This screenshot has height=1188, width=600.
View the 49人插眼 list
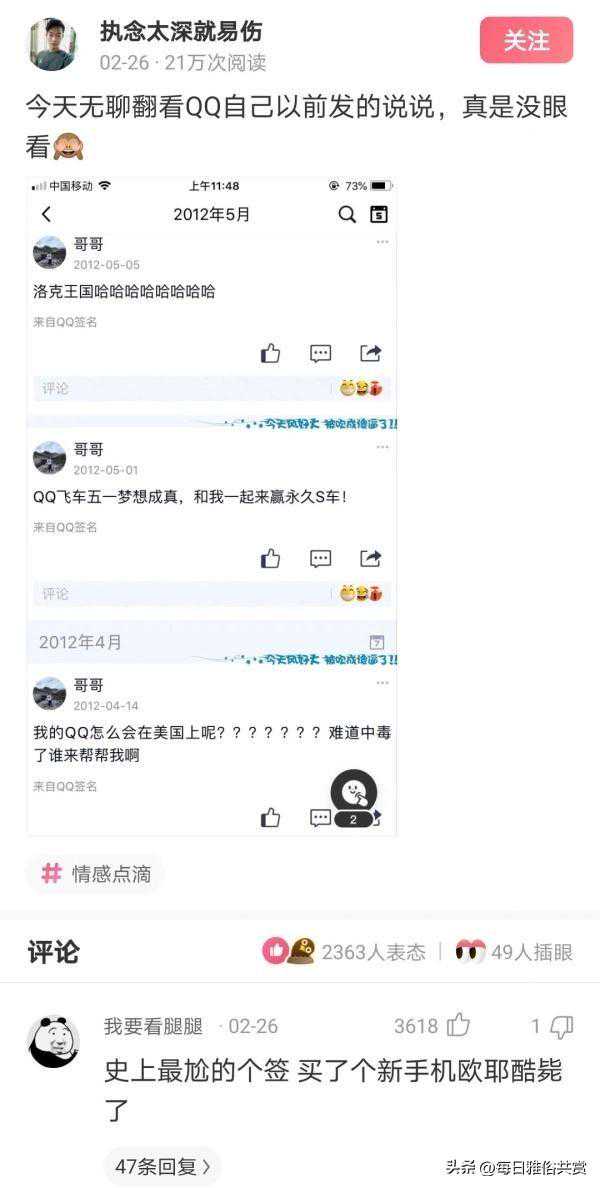point(514,951)
